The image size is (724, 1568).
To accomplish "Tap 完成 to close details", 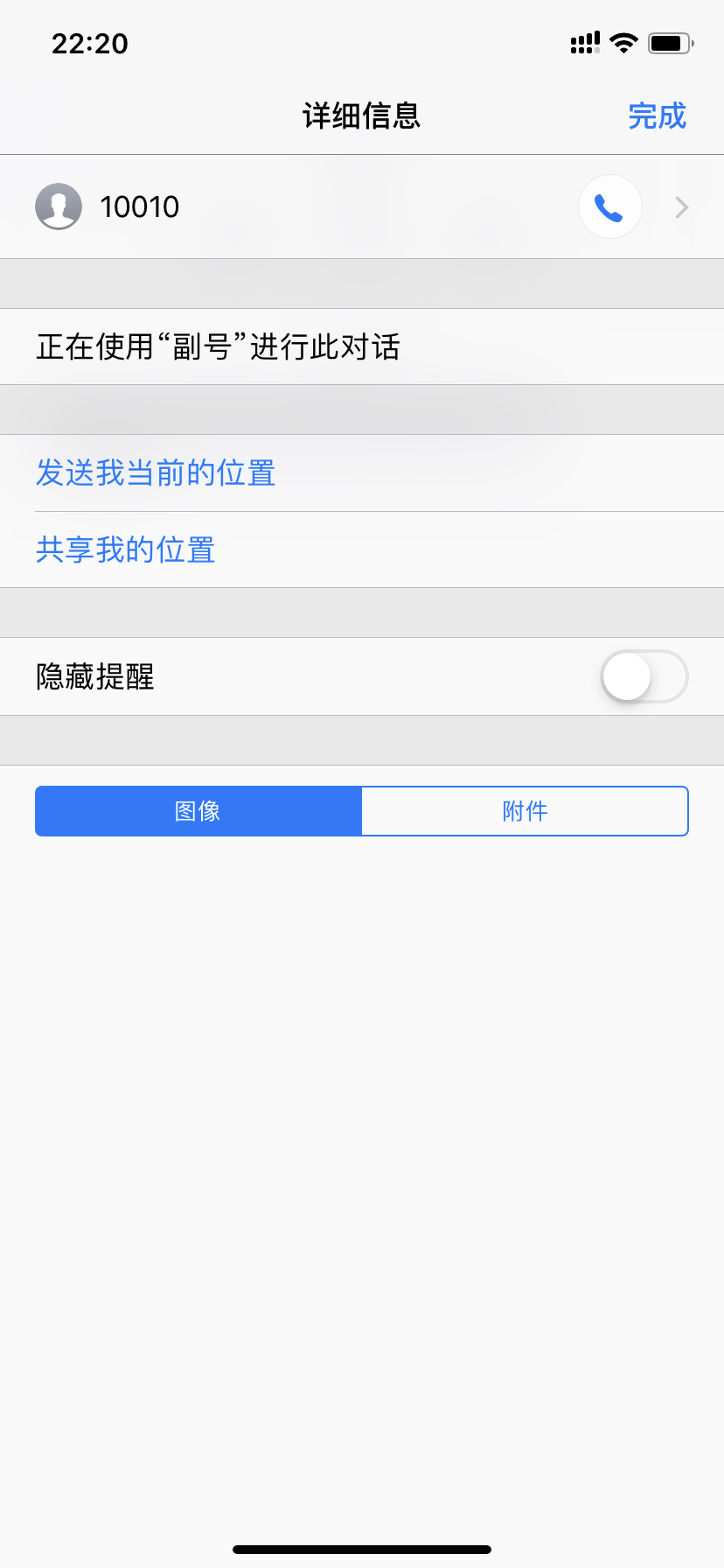I will 657,115.
